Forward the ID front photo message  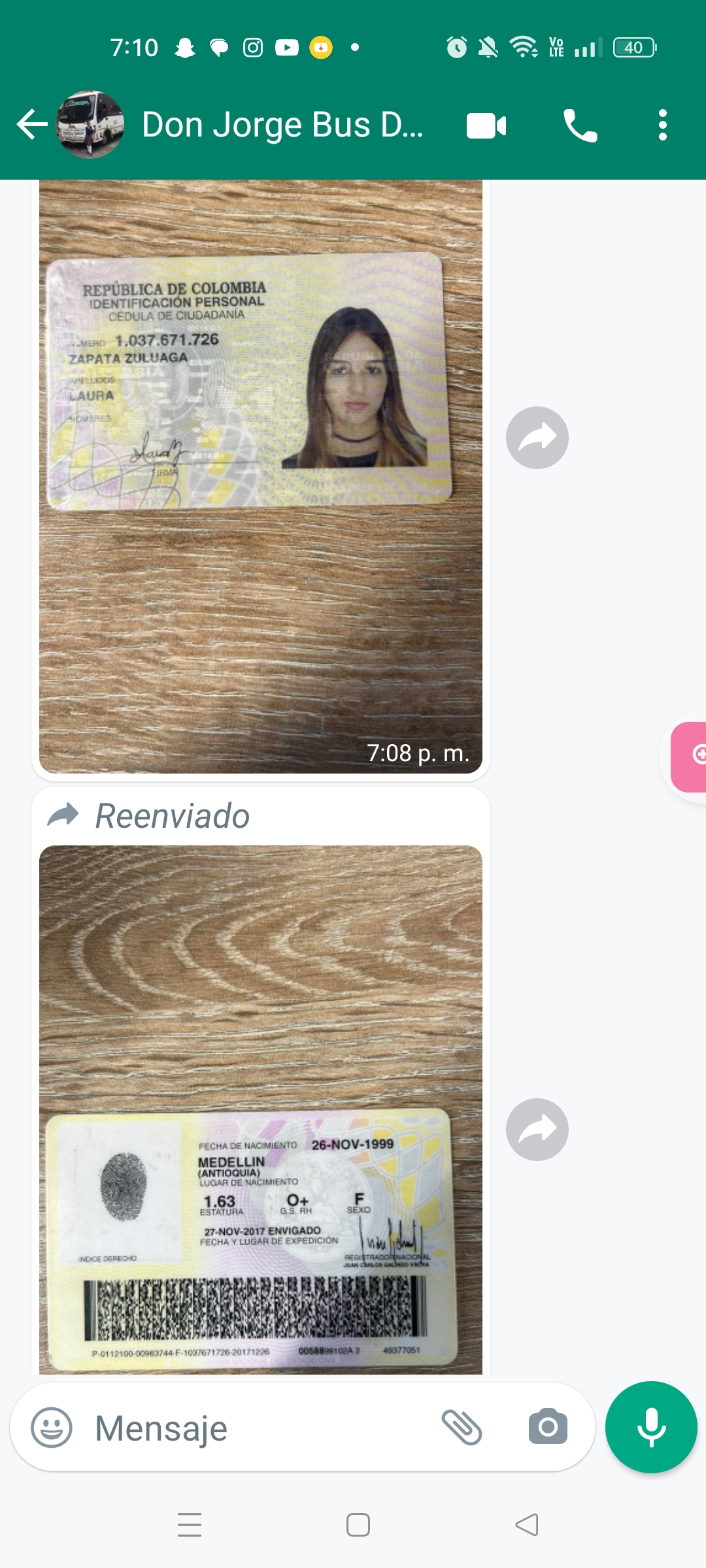click(537, 438)
